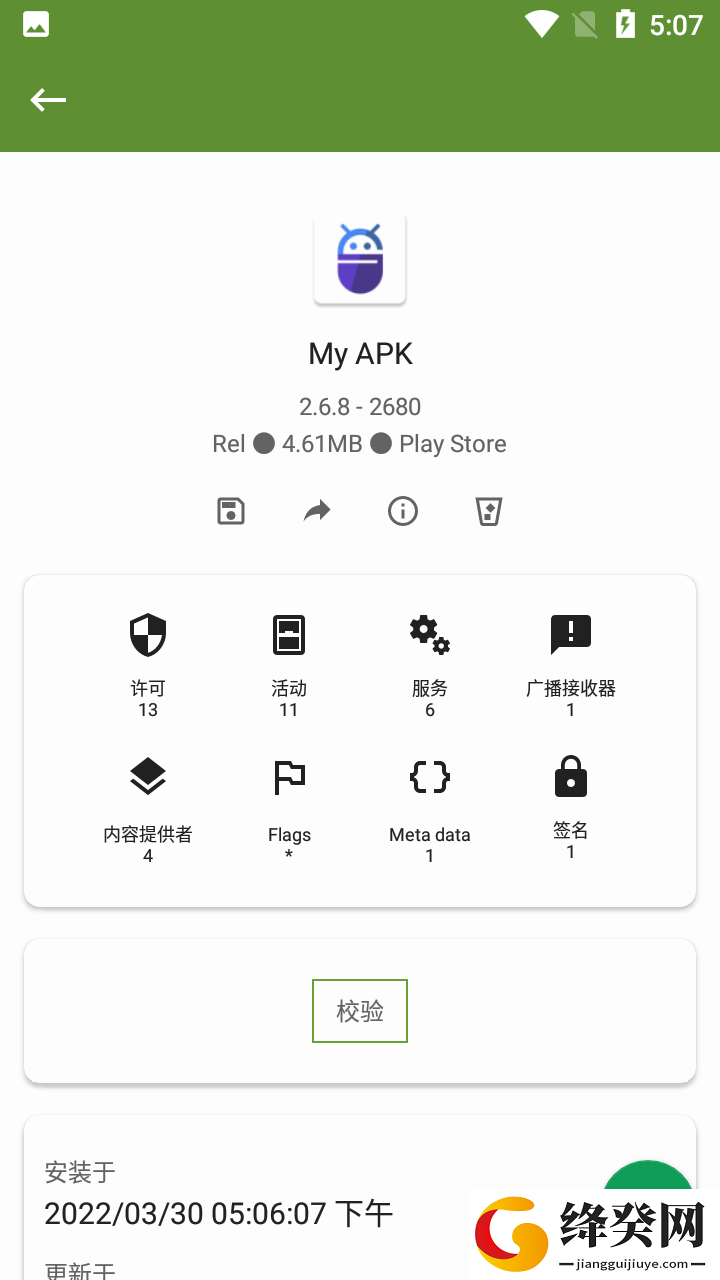This screenshot has height=1280, width=720.
Task: View the 13 permissions (许可)
Action: [x=148, y=666]
